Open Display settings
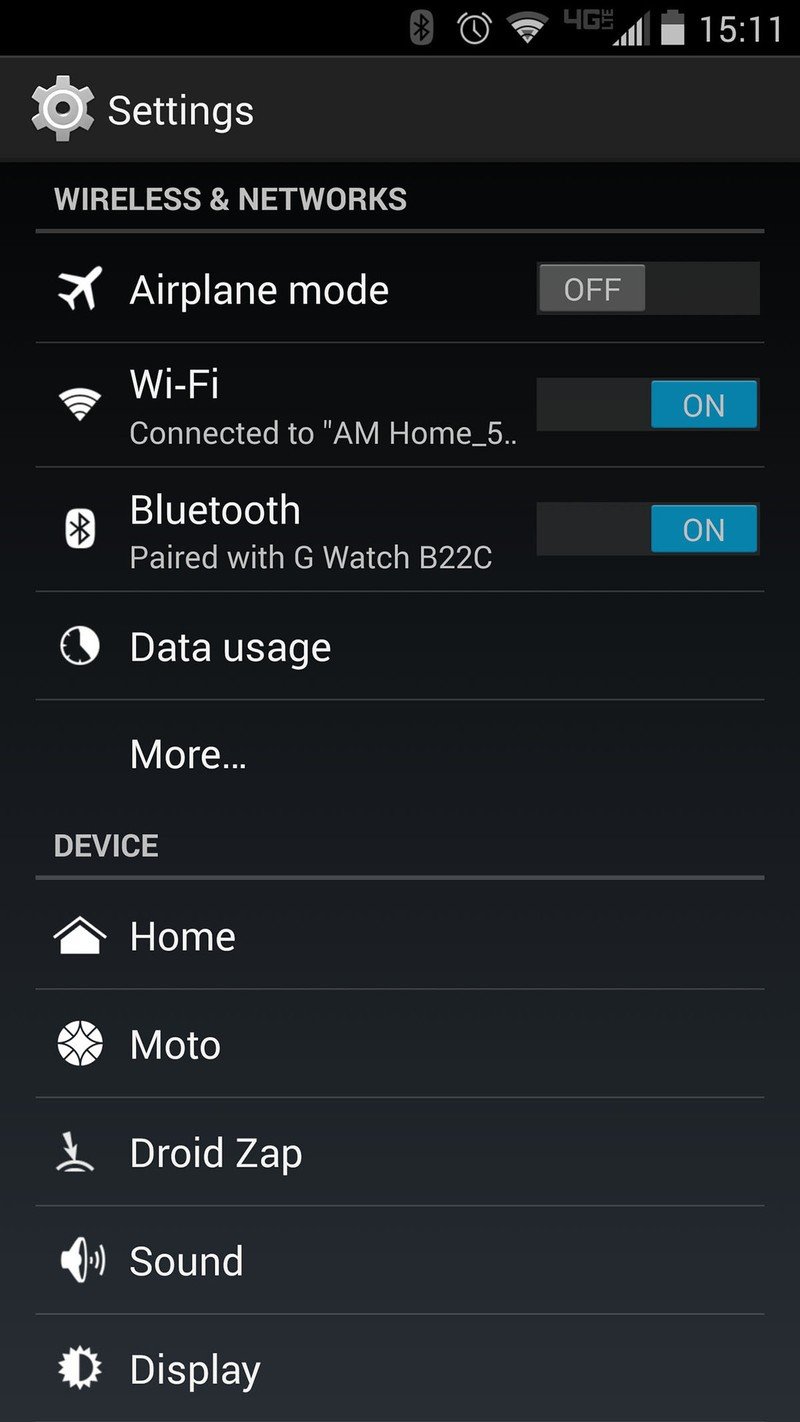 (x=195, y=1369)
